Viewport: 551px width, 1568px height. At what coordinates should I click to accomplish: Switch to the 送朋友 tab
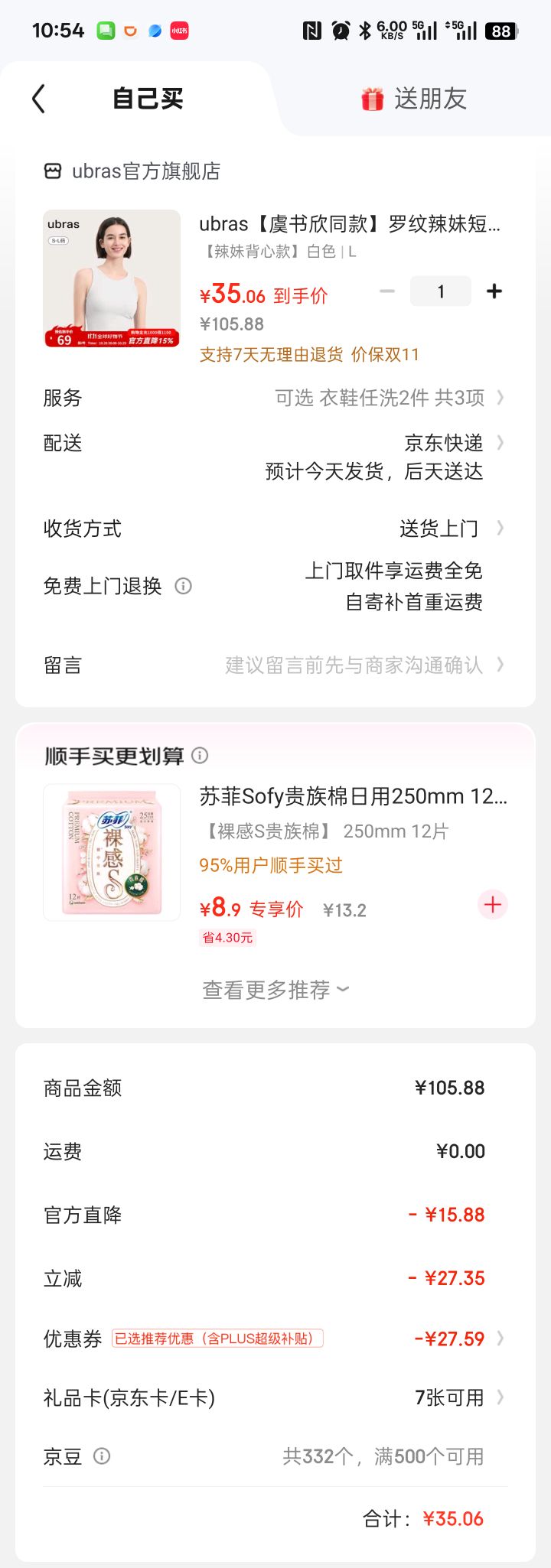click(x=414, y=99)
